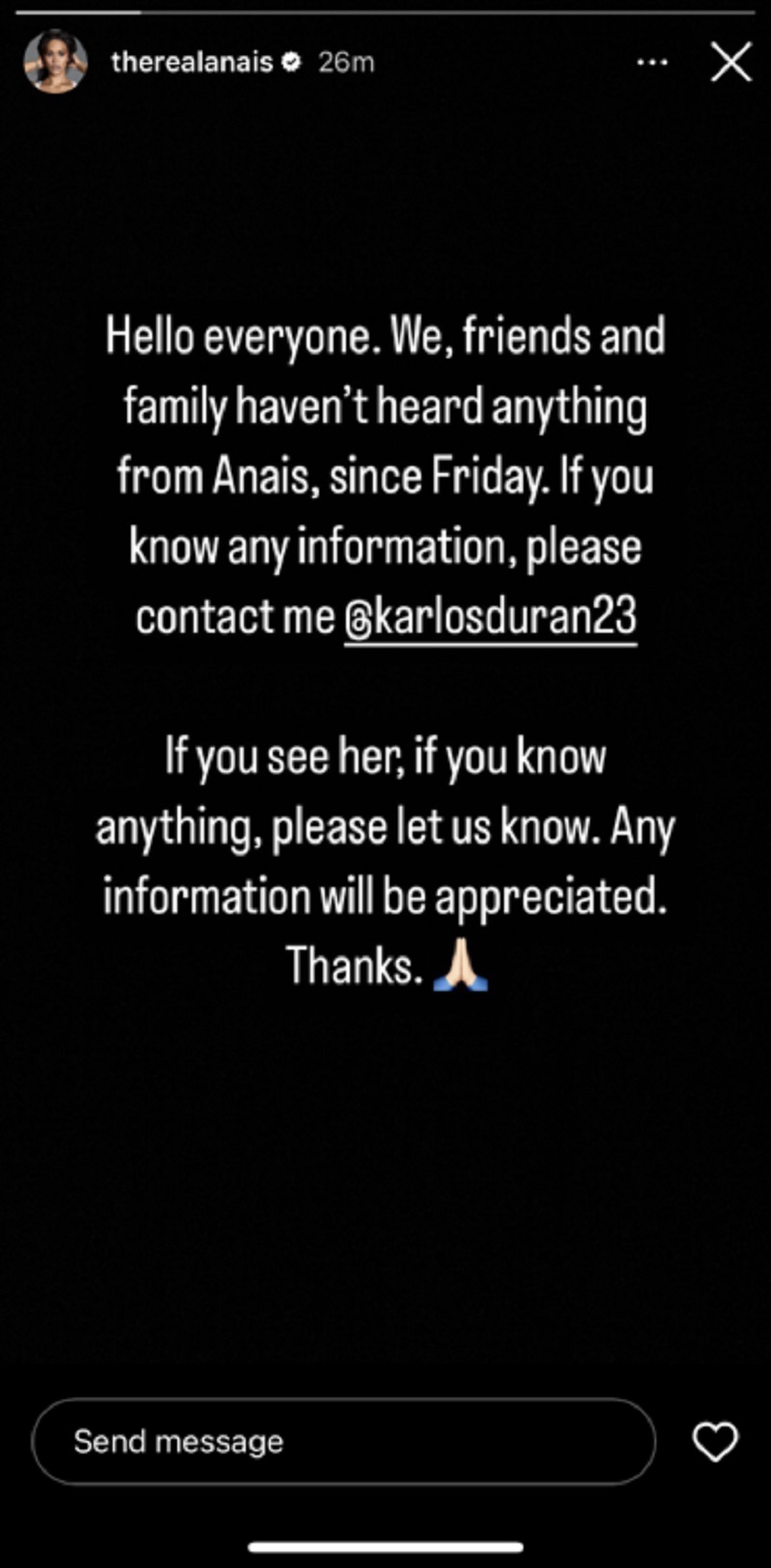
Task: Tap the Send message field
Action: click(344, 1441)
